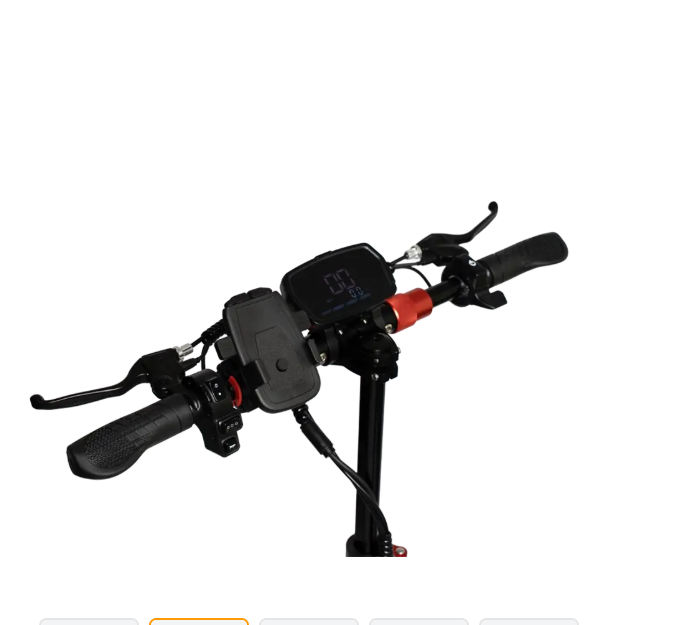Select the first gallery thumbnail
The image size is (675, 625).
[89, 621]
